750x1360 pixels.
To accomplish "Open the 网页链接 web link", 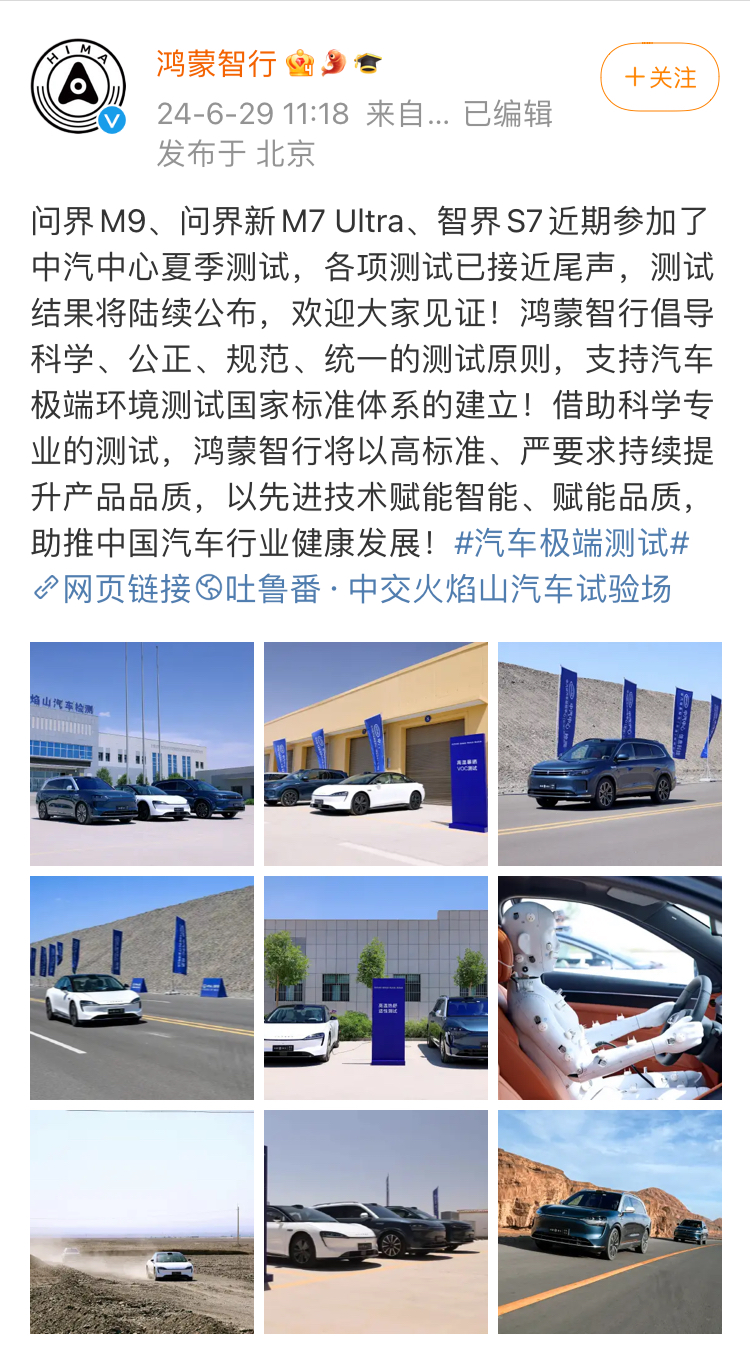I will [x=112, y=589].
